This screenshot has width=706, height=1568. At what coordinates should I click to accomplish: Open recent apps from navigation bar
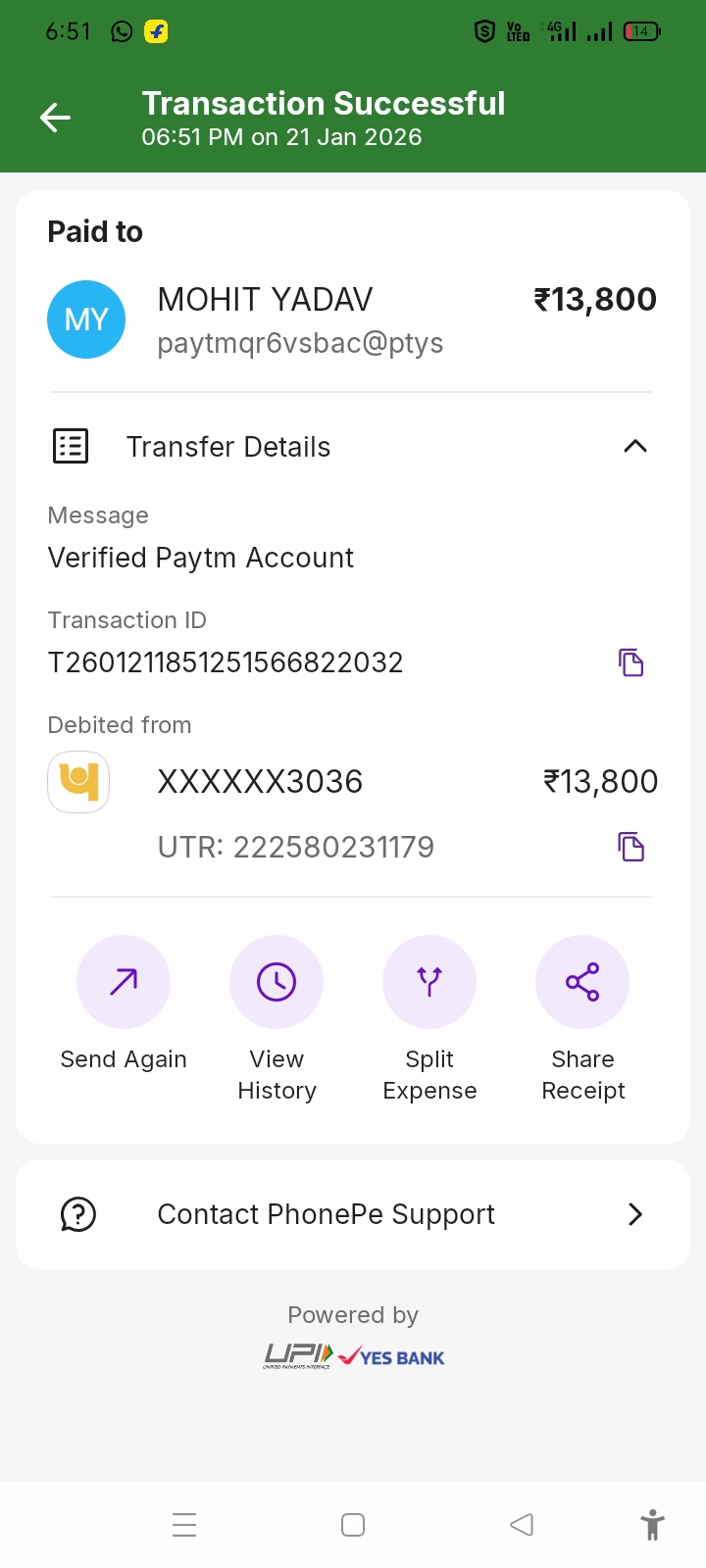[x=184, y=1525]
